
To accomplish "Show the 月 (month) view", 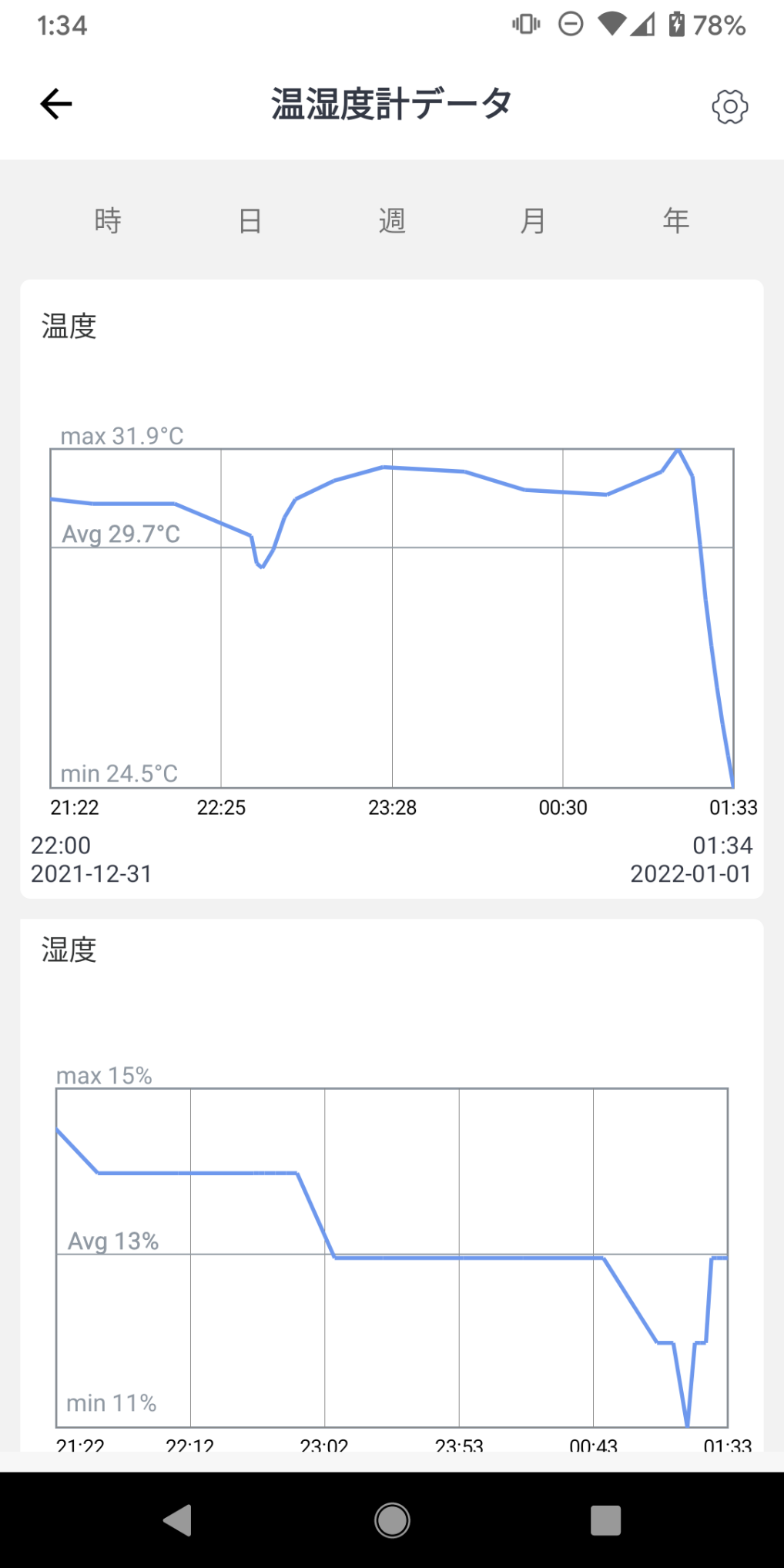I will 533,221.
